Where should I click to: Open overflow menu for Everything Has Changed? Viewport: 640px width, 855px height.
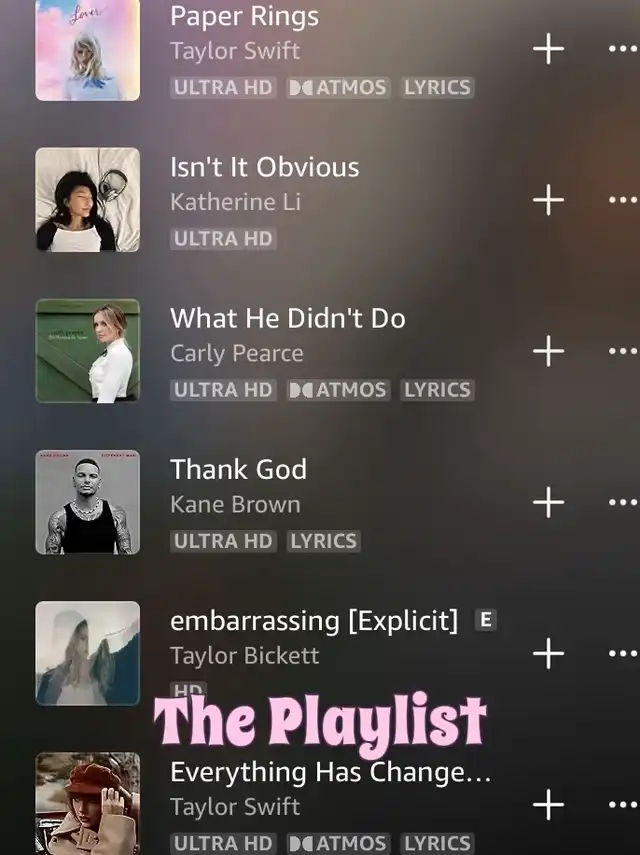[623, 804]
